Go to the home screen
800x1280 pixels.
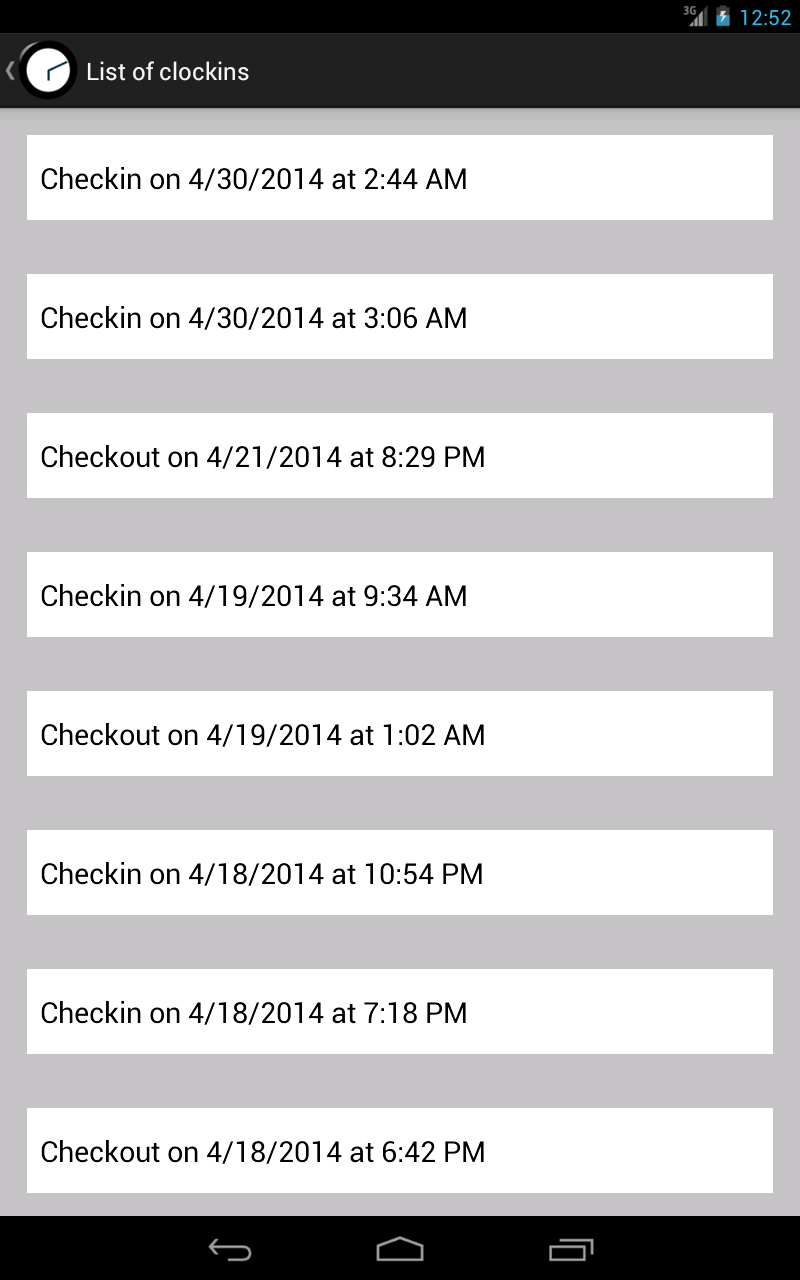(x=400, y=1249)
